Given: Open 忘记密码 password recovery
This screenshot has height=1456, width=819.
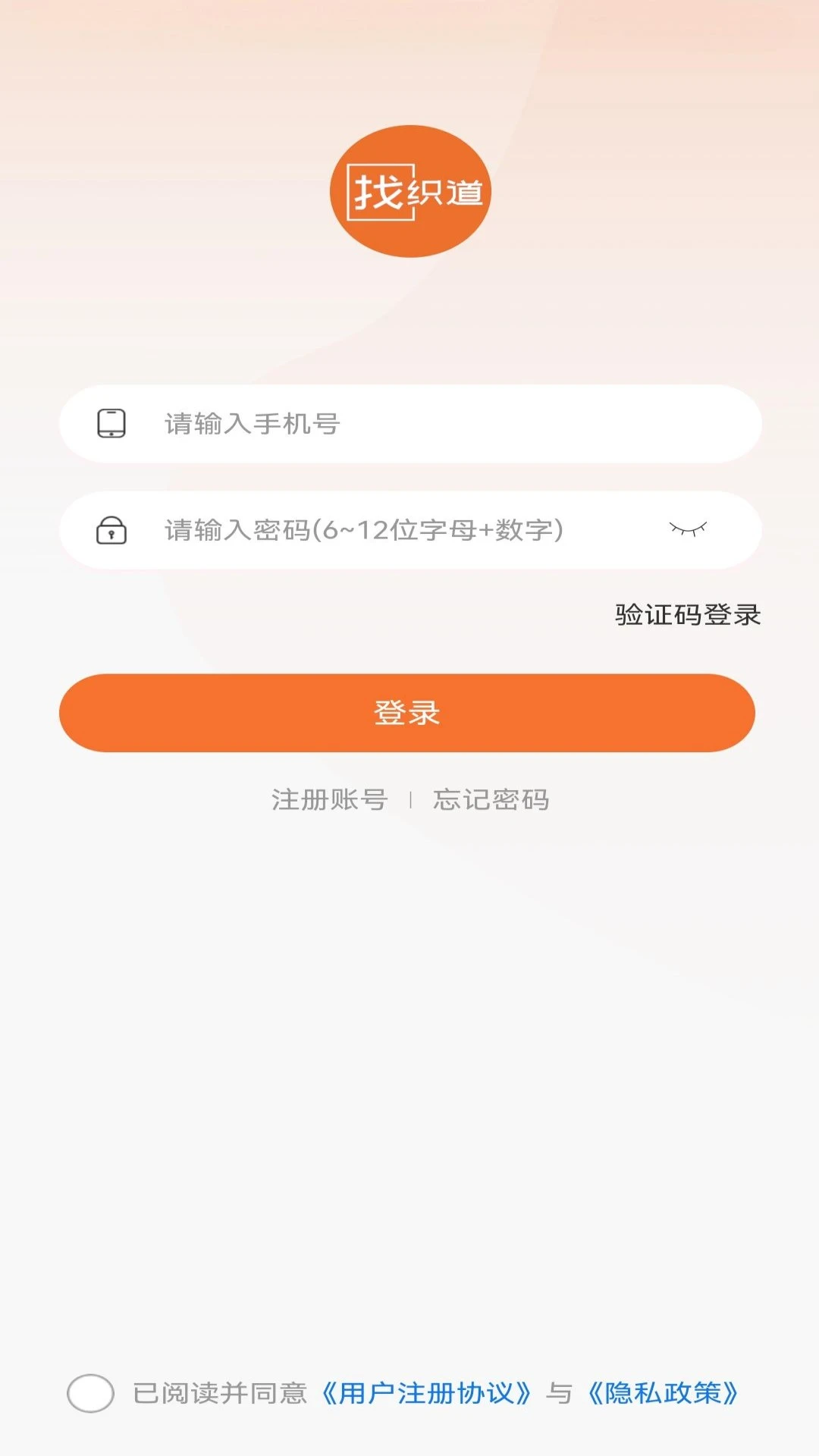Looking at the screenshot, I should (x=492, y=799).
